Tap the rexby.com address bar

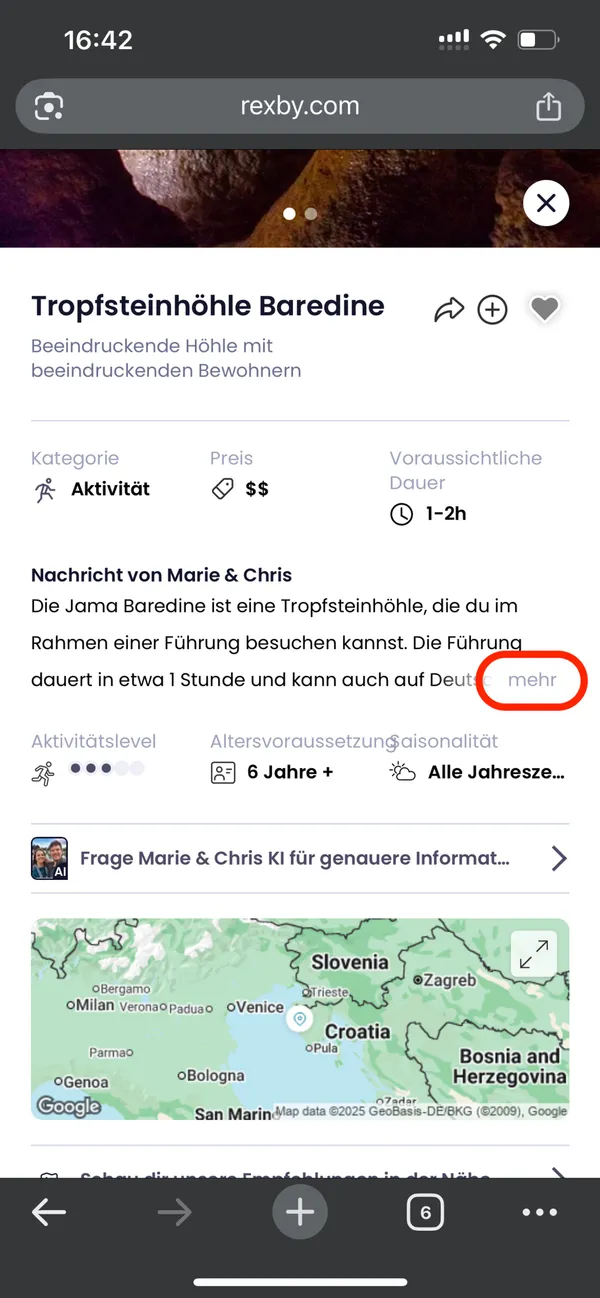(x=300, y=106)
